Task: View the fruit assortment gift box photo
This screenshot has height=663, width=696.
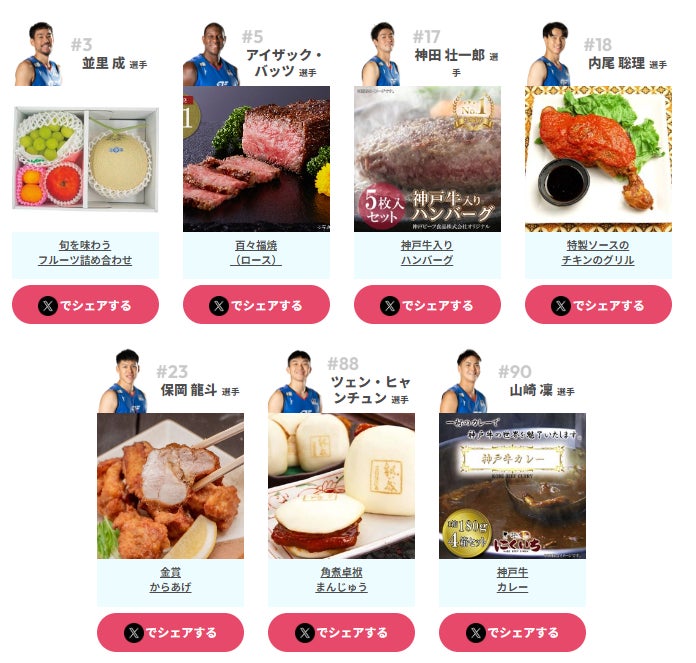Action: click(x=85, y=158)
